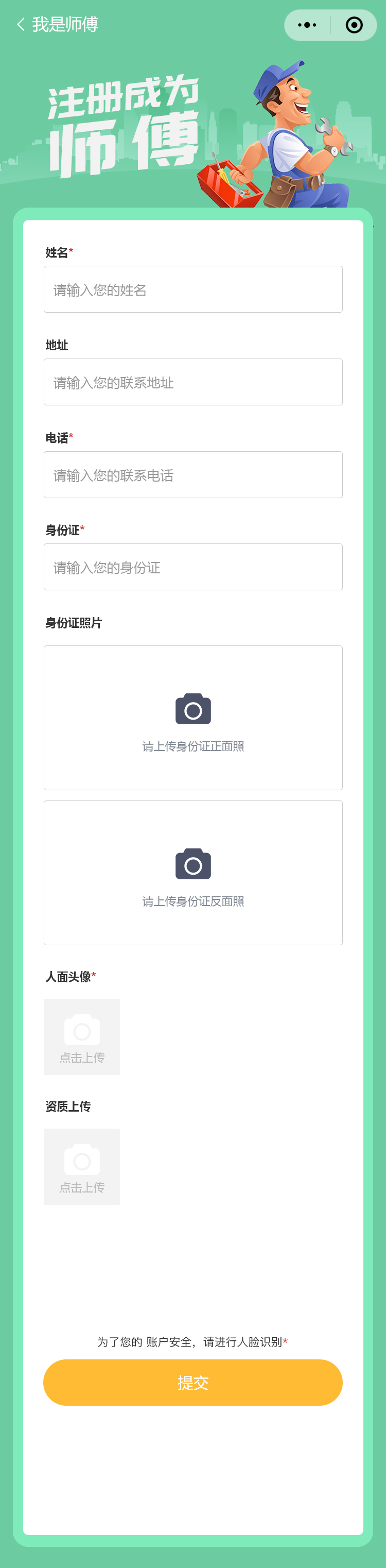Go back from the 我是师傅 page
386x1568 pixels.
[21, 25]
